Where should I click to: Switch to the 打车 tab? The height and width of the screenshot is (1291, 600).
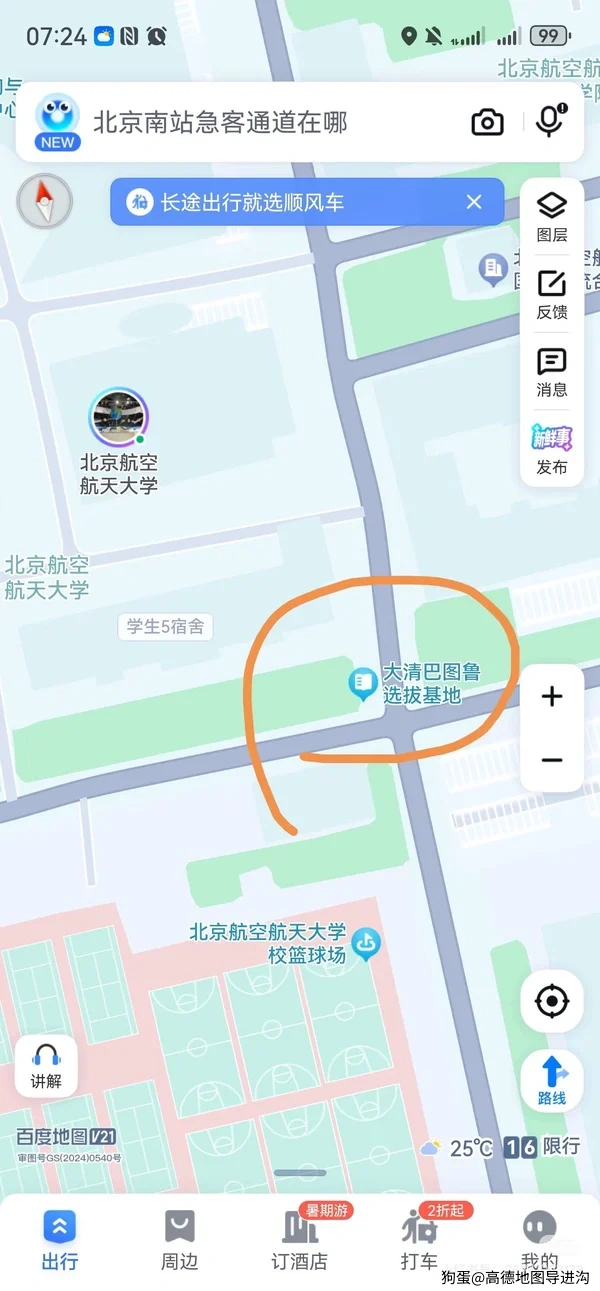click(419, 1238)
